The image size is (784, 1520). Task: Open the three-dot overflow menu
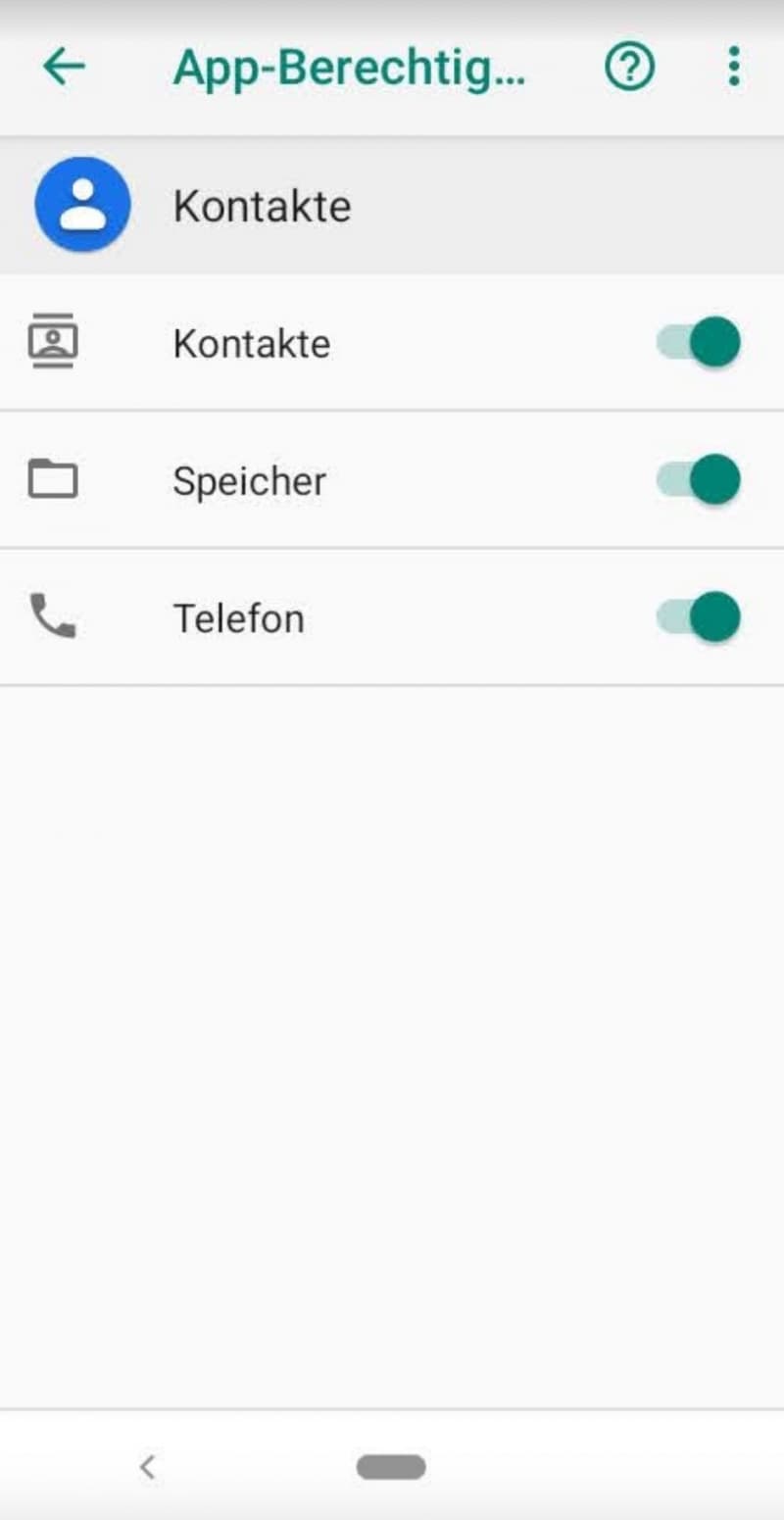click(x=734, y=67)
